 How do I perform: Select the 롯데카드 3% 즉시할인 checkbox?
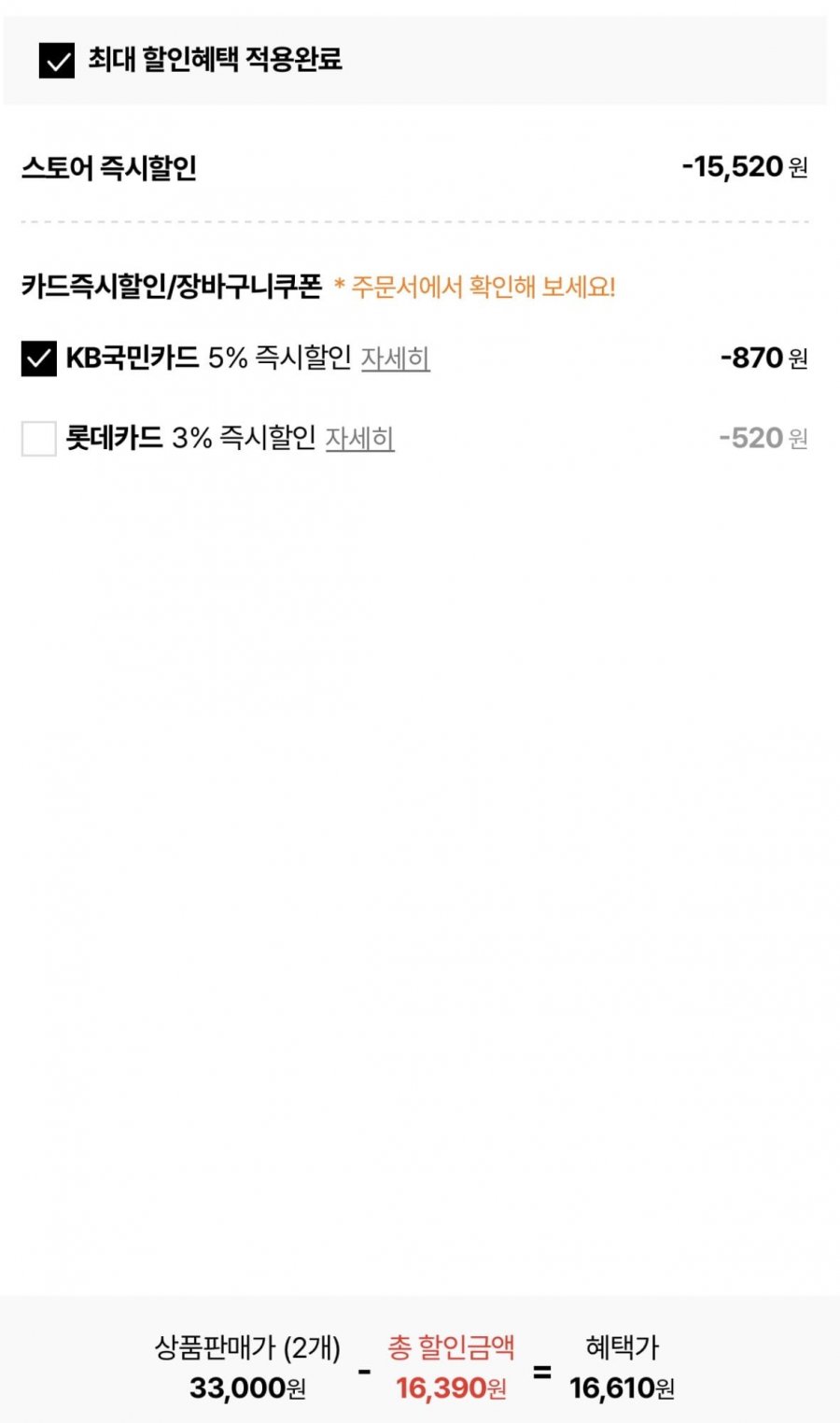(x=39, y=438)
